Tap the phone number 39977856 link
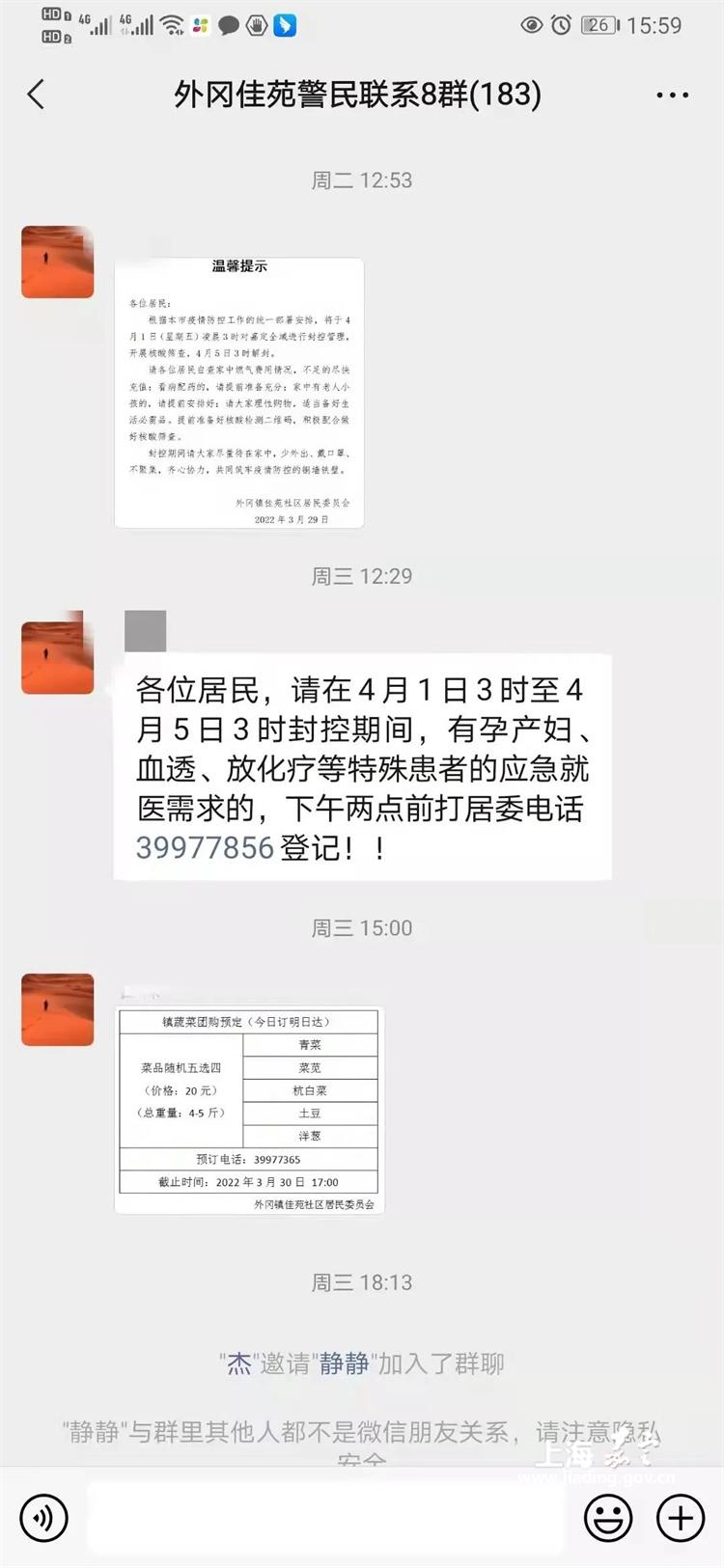The height and width of the screenshot is (1568, 724). click(x=205, y=848)
